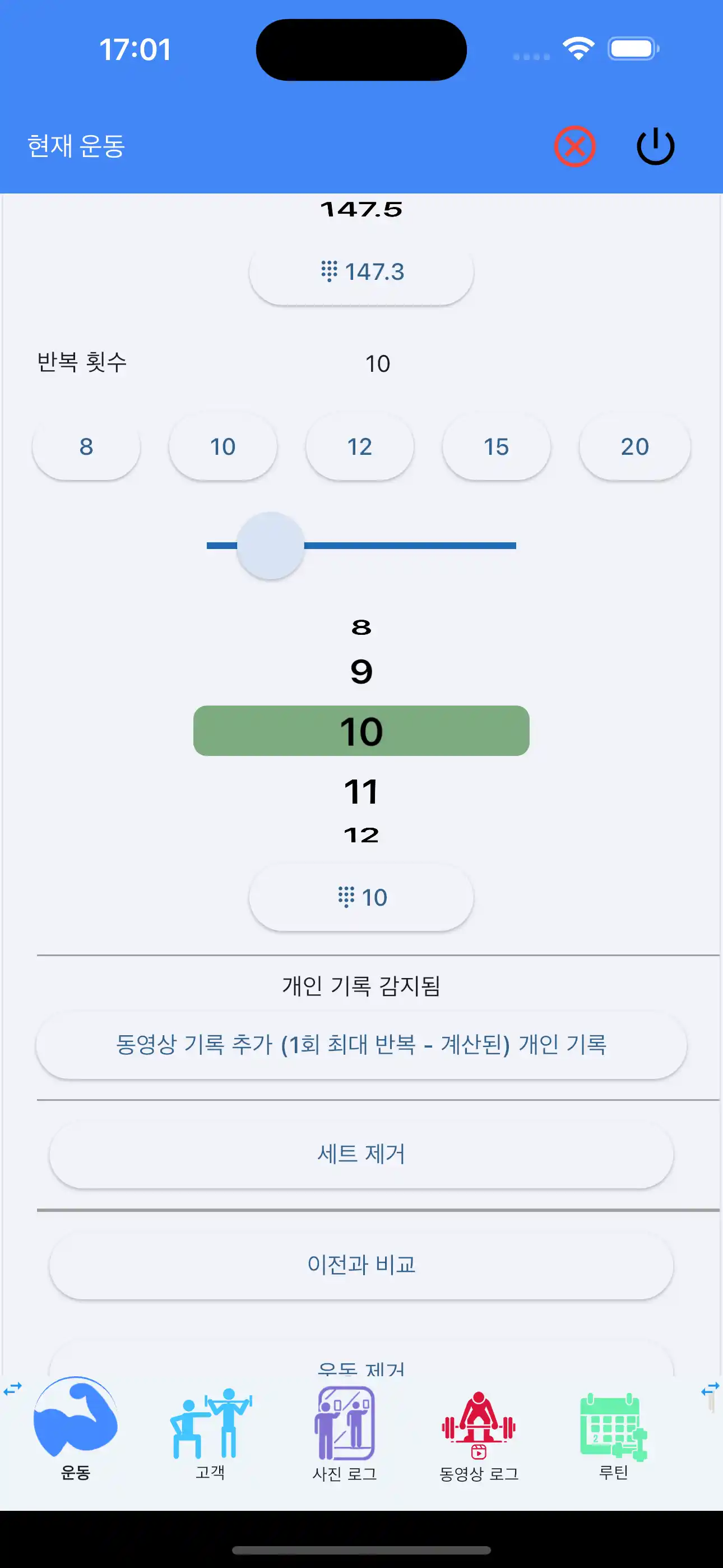Tap the left arrow icon at bottom left edge

(x=13, y=1390)
